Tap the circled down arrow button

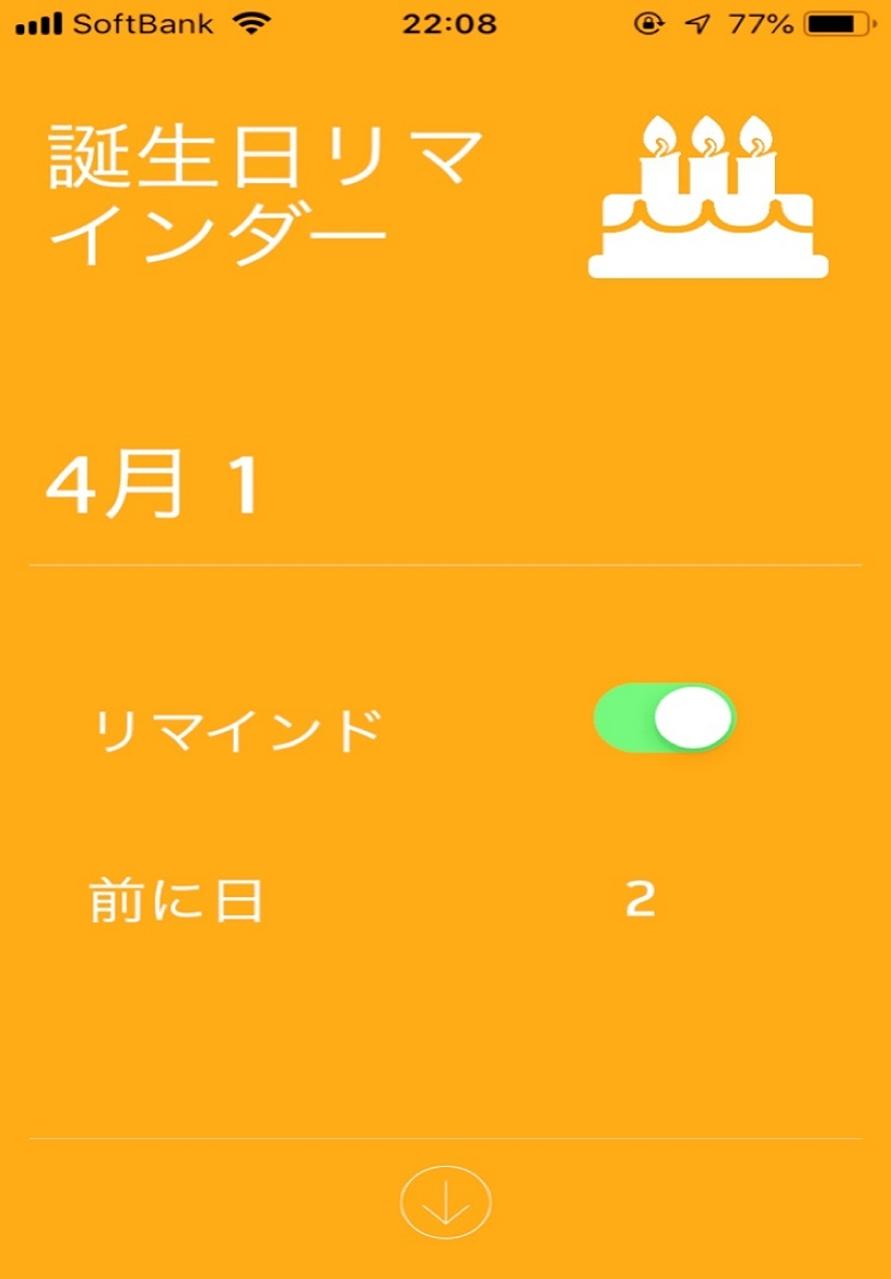pos(445,1203)
